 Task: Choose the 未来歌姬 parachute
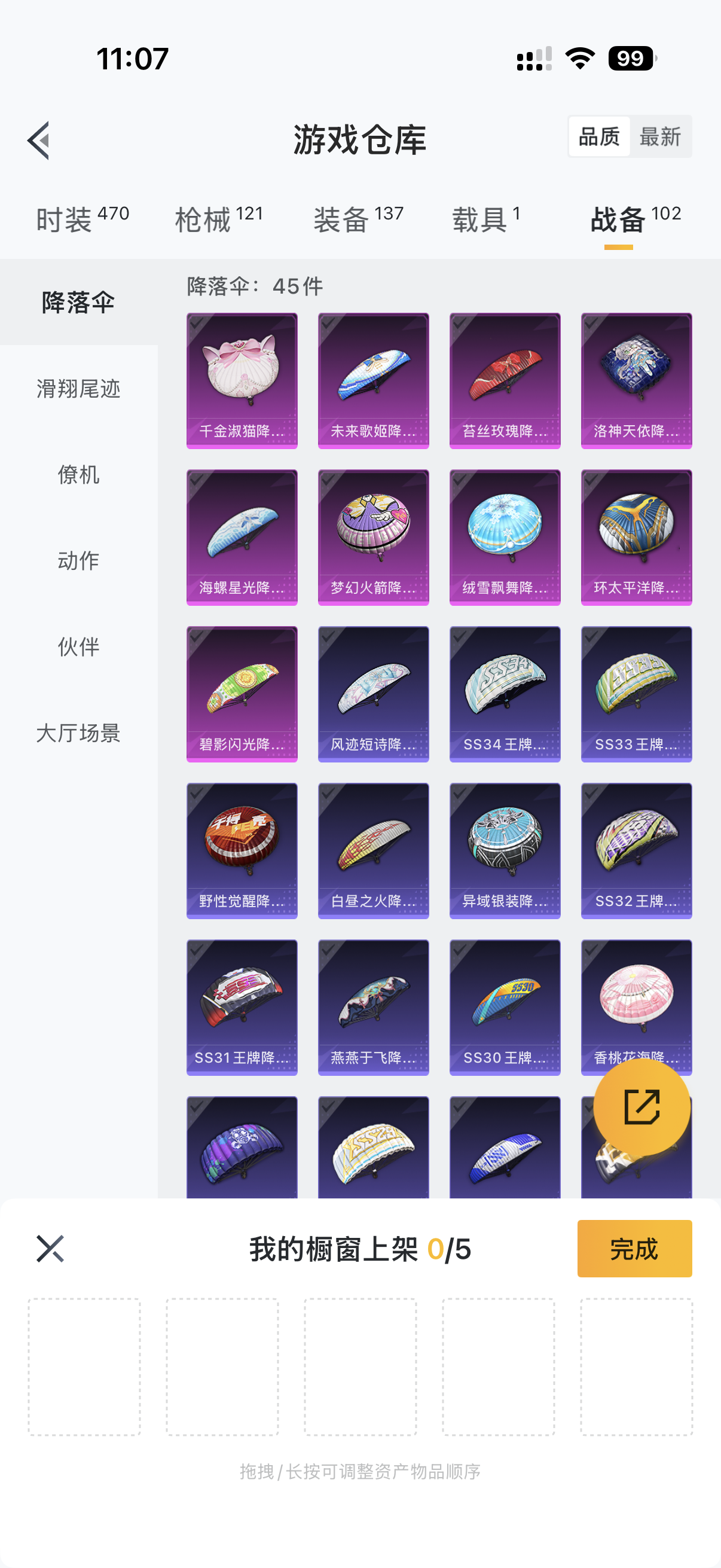pyautogui.click(x=373, y=380)
